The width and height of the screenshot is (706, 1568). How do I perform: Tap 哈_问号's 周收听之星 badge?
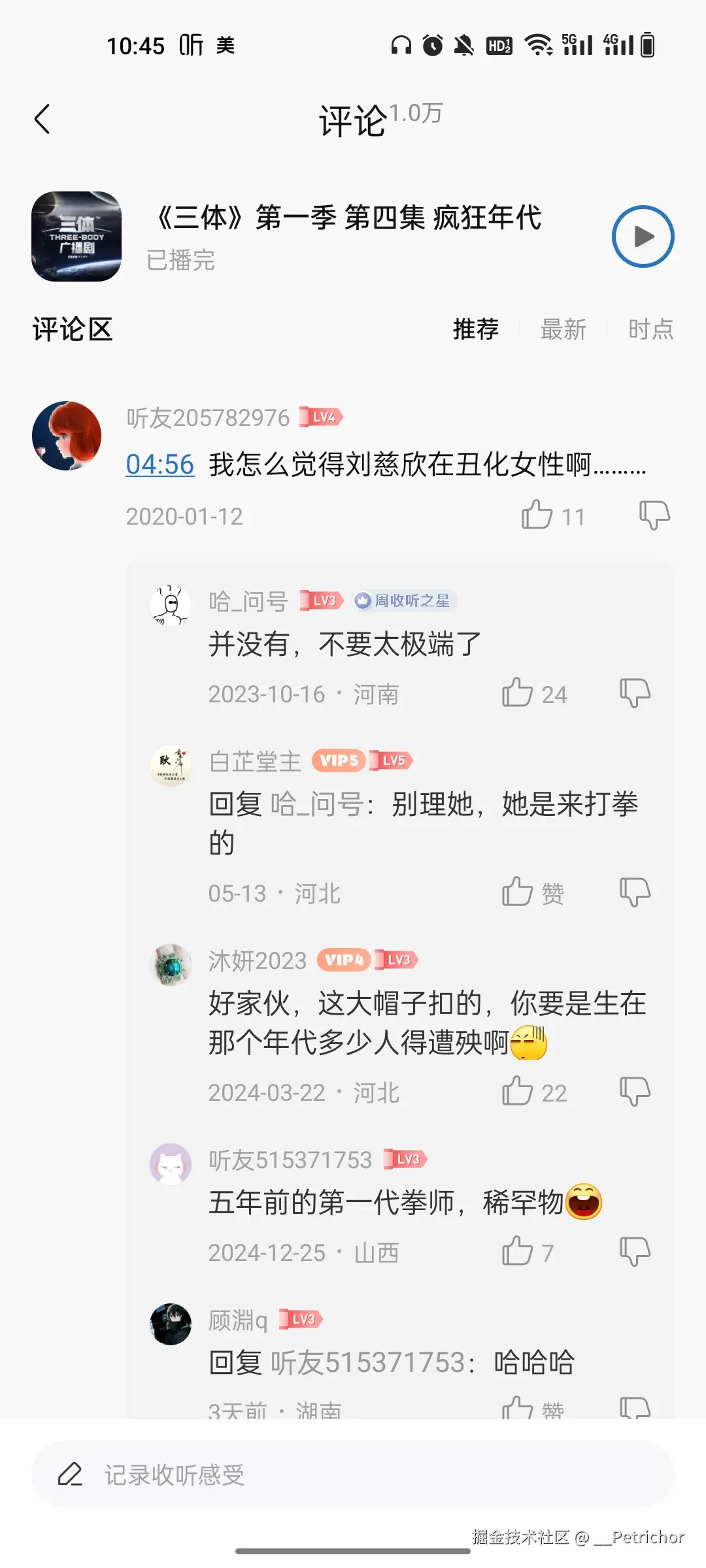[403, 600]
